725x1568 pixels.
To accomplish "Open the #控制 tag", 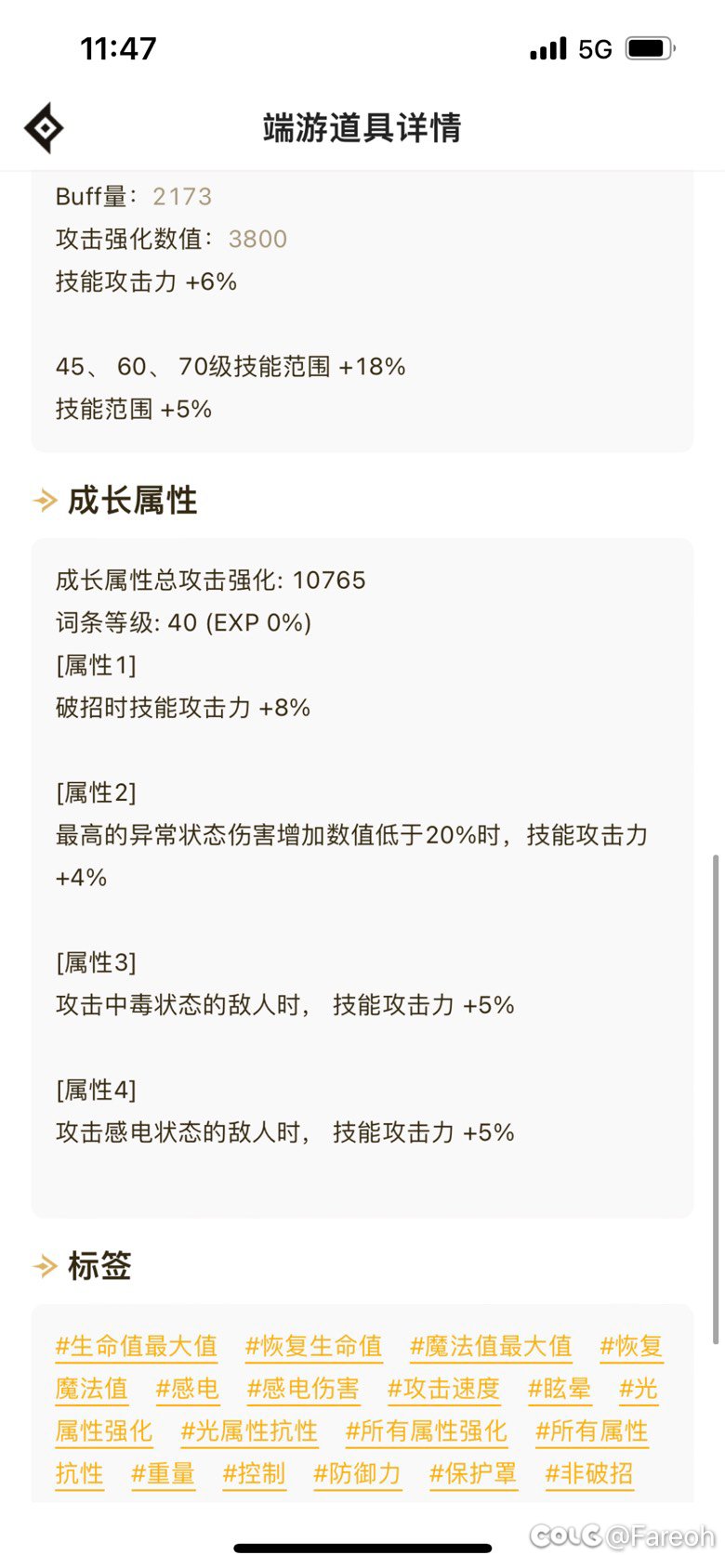I will [x=255, y=1474].
